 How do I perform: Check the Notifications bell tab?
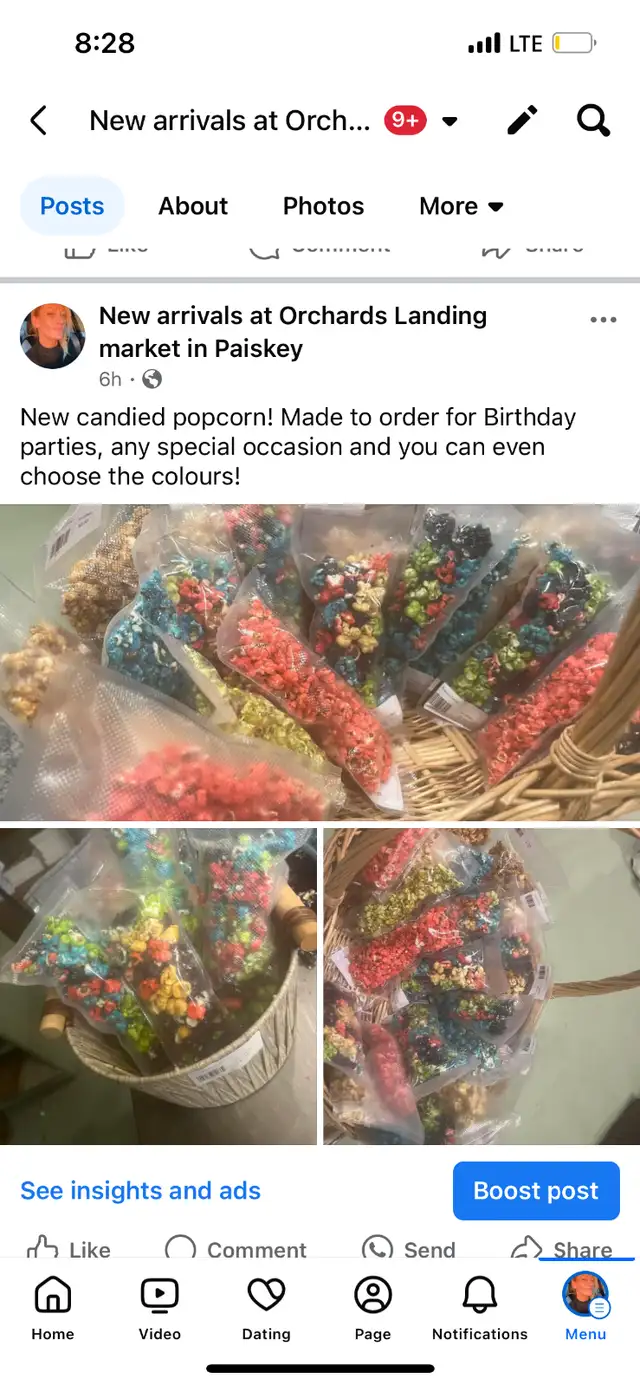tap(480, 1307)
